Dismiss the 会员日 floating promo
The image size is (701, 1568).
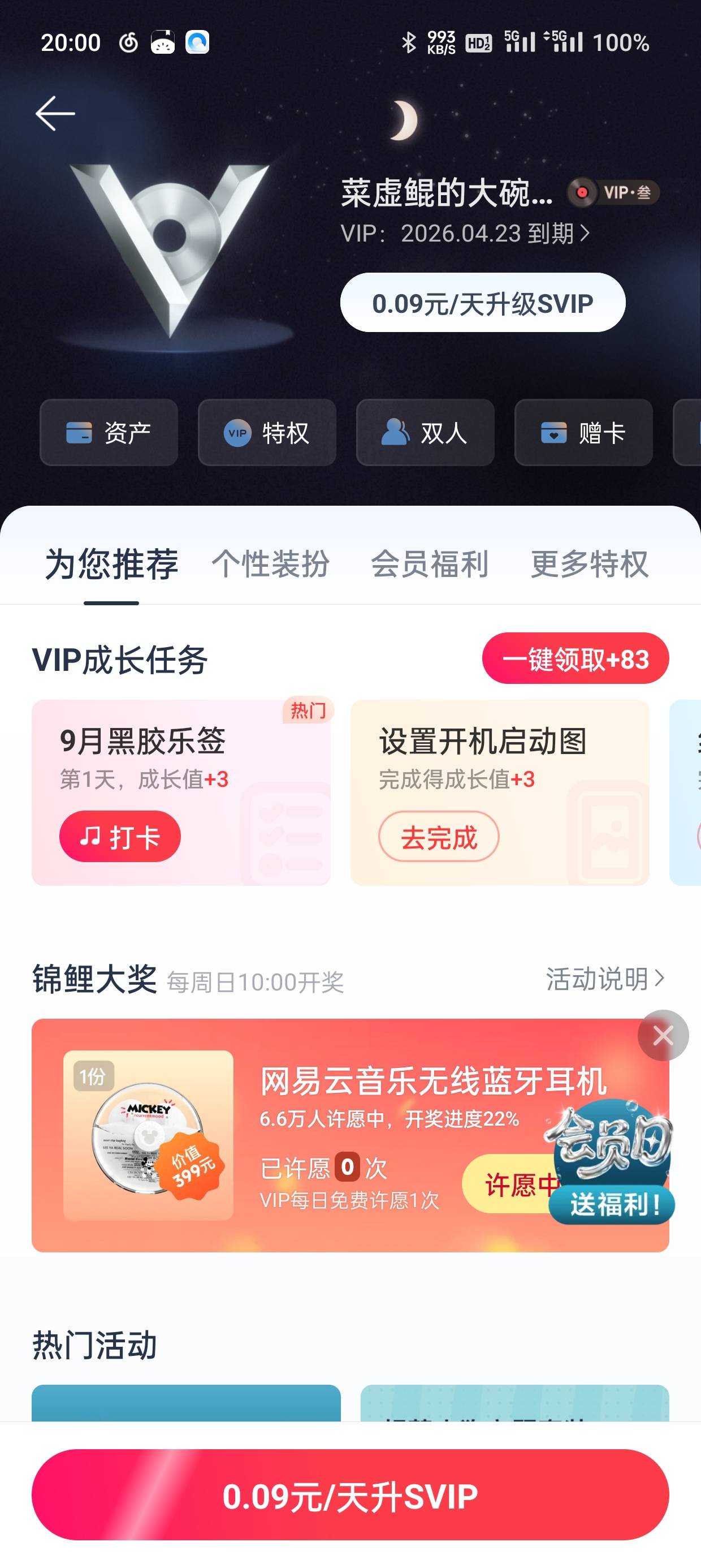click(663, 1035)
